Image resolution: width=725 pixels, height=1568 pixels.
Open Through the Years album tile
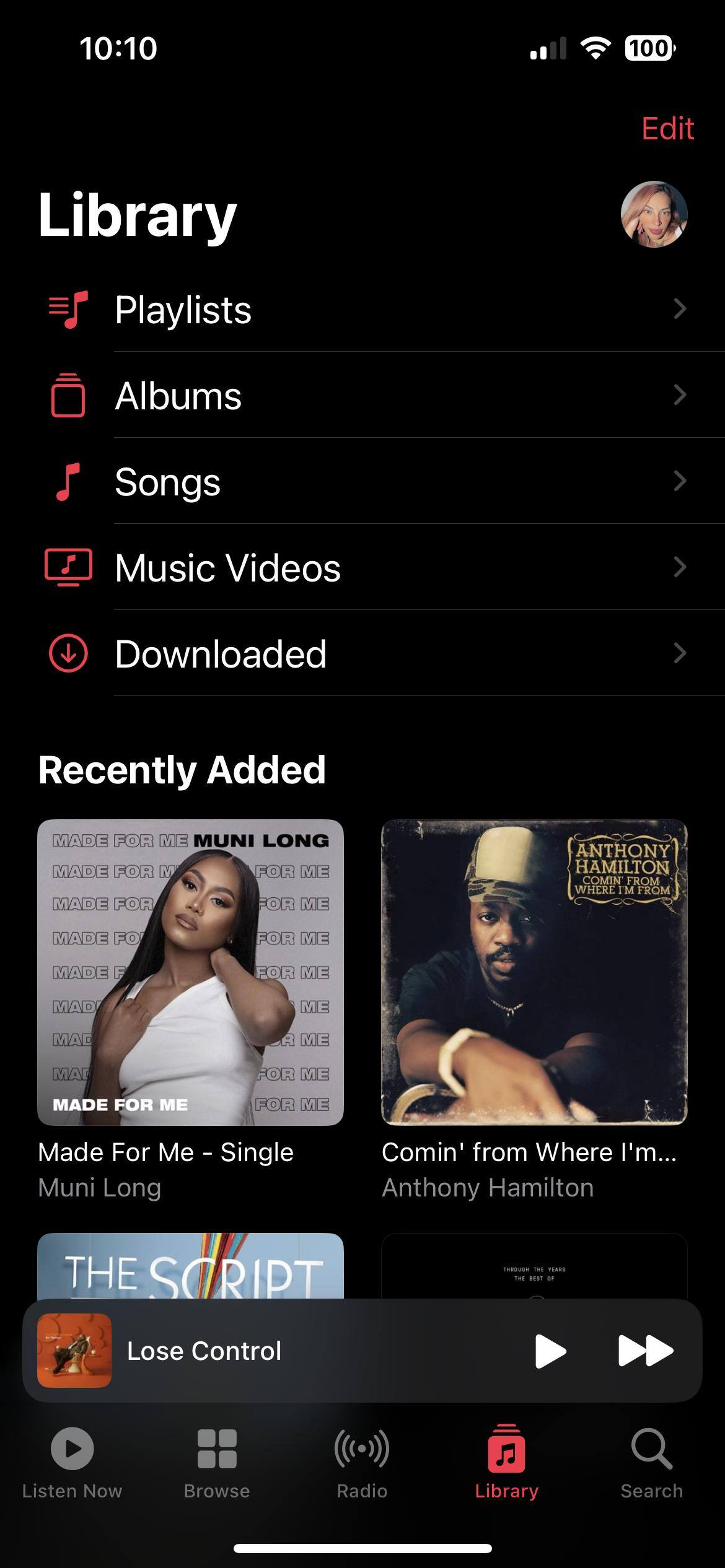pos(534,1266)
